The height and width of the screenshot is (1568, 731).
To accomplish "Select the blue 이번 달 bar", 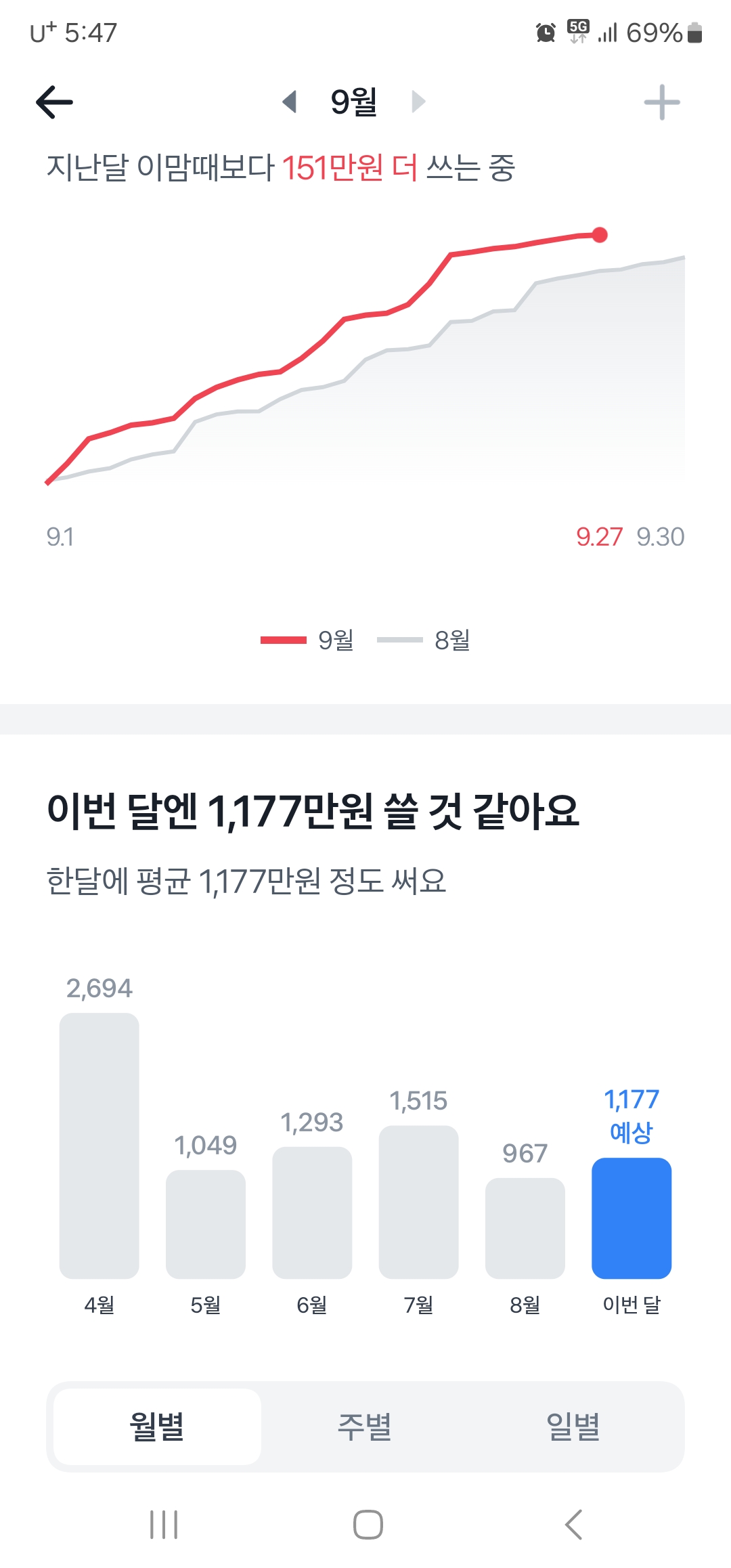I will [x=632, y=1218].
